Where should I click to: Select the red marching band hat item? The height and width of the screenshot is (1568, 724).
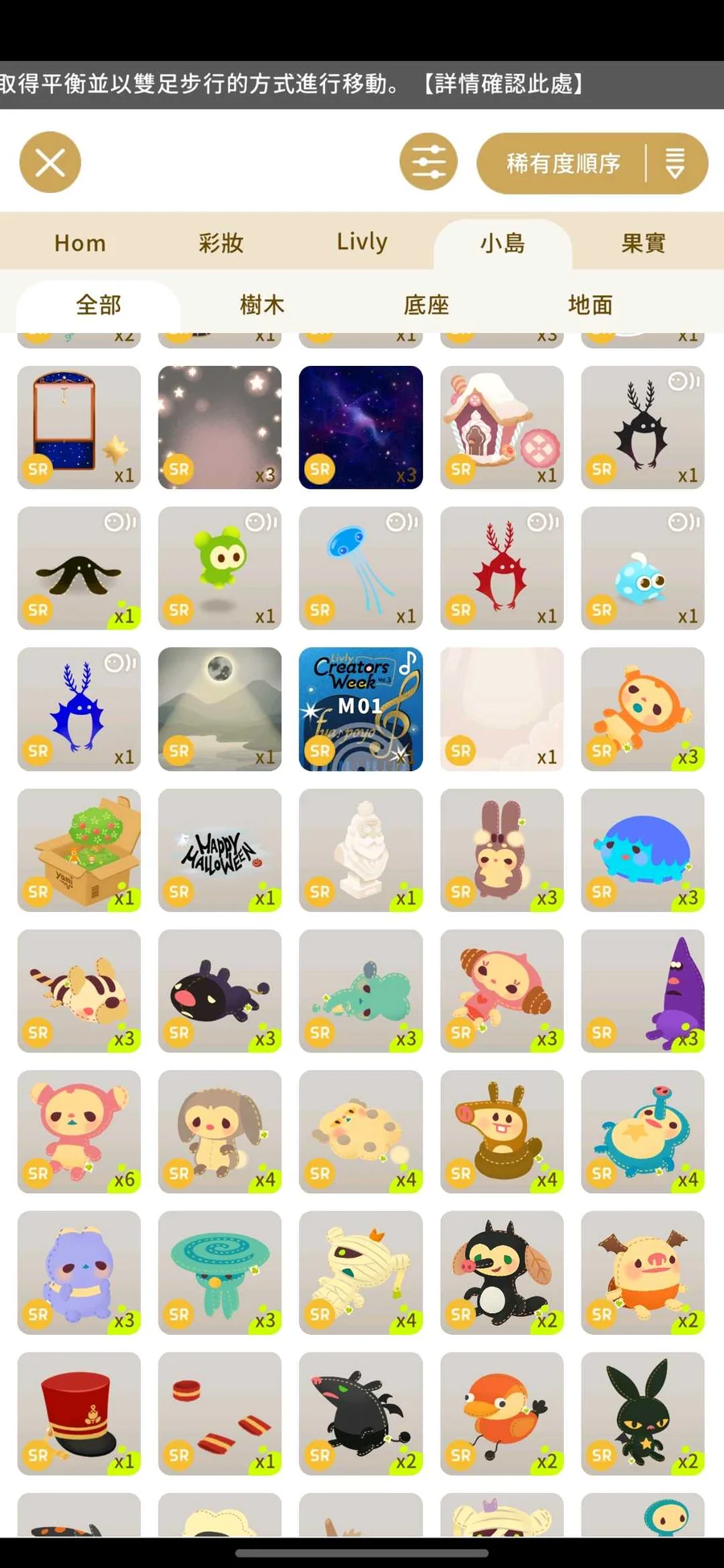click(79, 1413)
